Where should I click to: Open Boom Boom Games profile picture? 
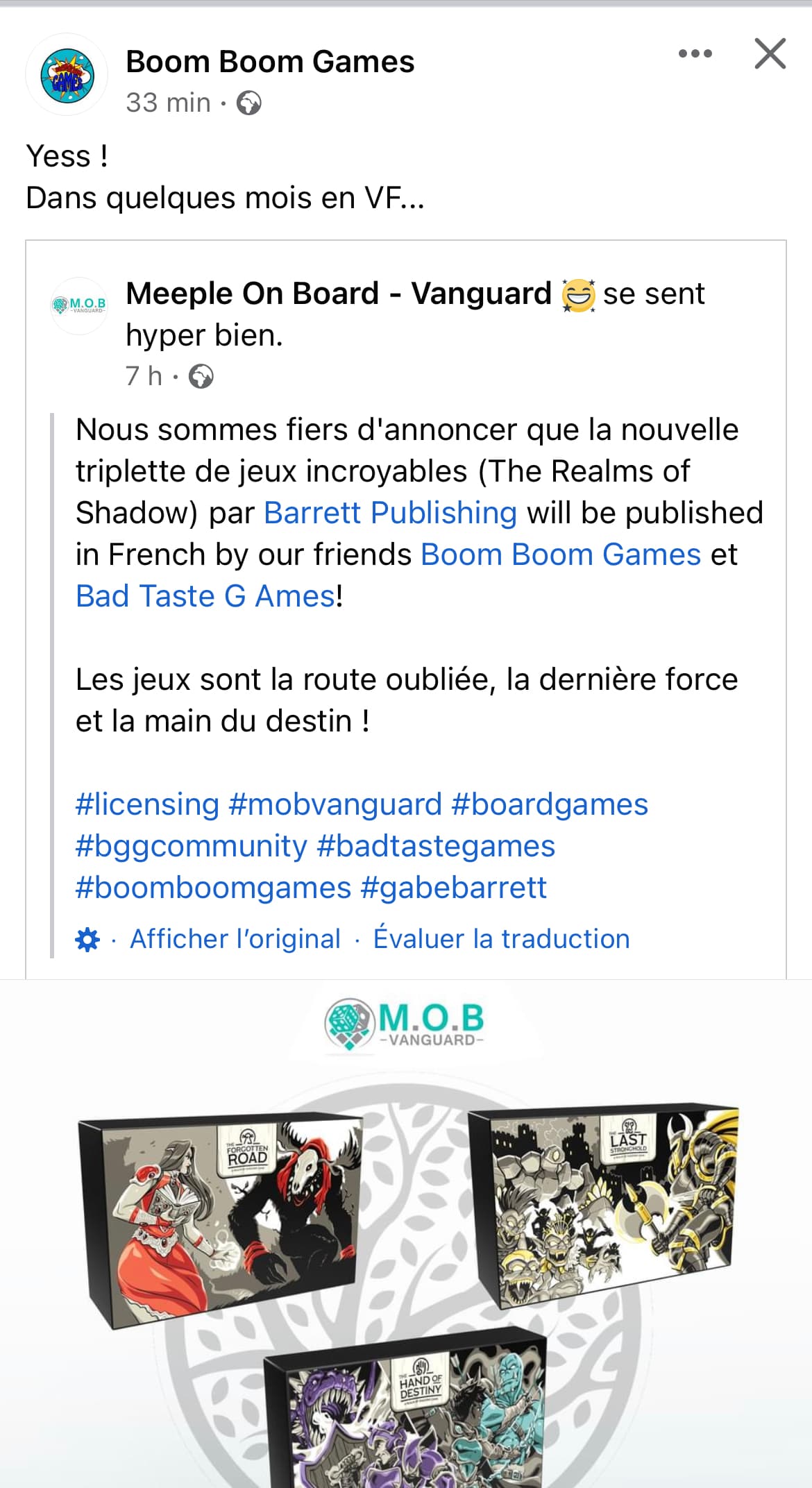point(67,75)
